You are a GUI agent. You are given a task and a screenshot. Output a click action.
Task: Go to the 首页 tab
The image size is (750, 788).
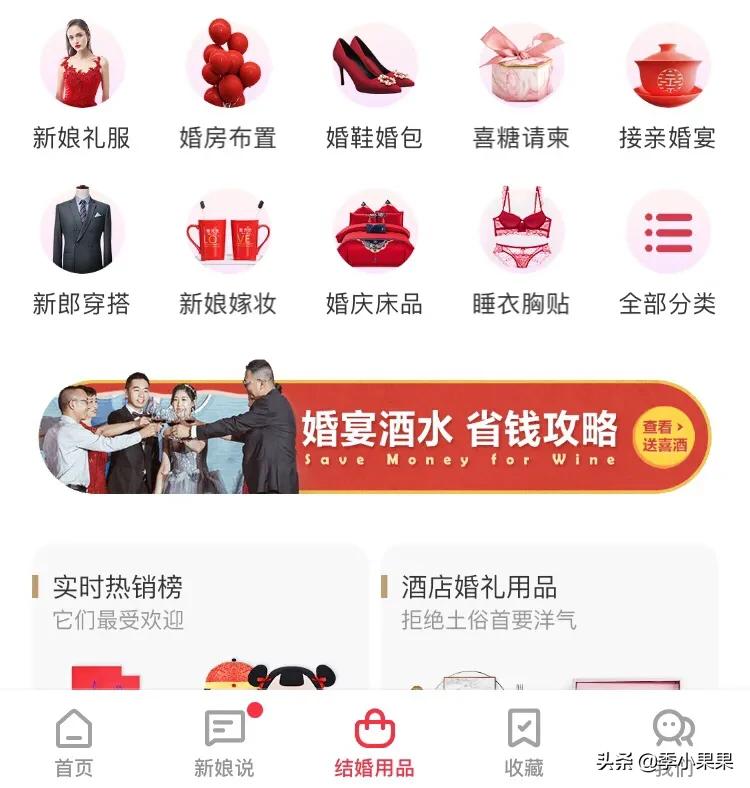pos(74,742)
